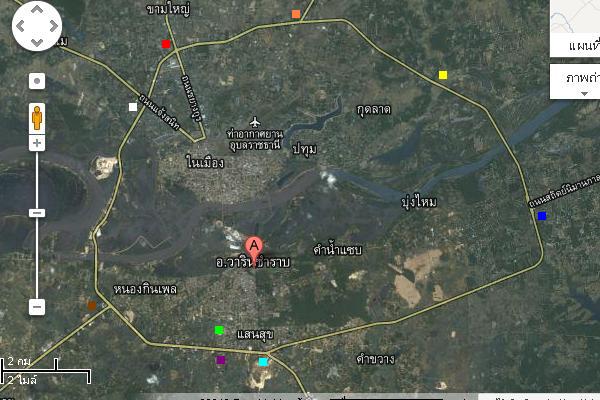Select the blue square marker
Image resolution: width=600 pixels, height=400 pixels.
[542, 216]
